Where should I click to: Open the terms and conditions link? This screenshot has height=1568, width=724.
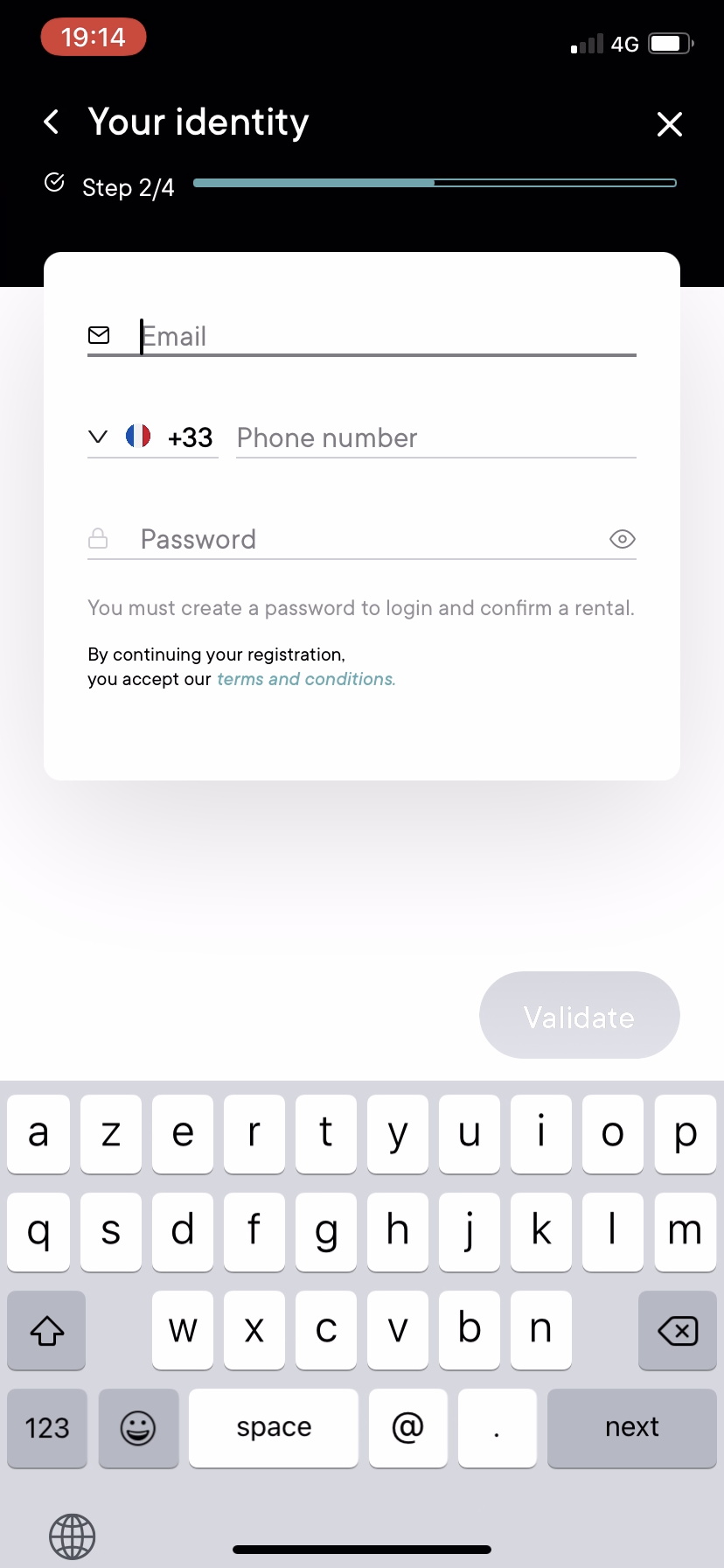coord(305,678)
